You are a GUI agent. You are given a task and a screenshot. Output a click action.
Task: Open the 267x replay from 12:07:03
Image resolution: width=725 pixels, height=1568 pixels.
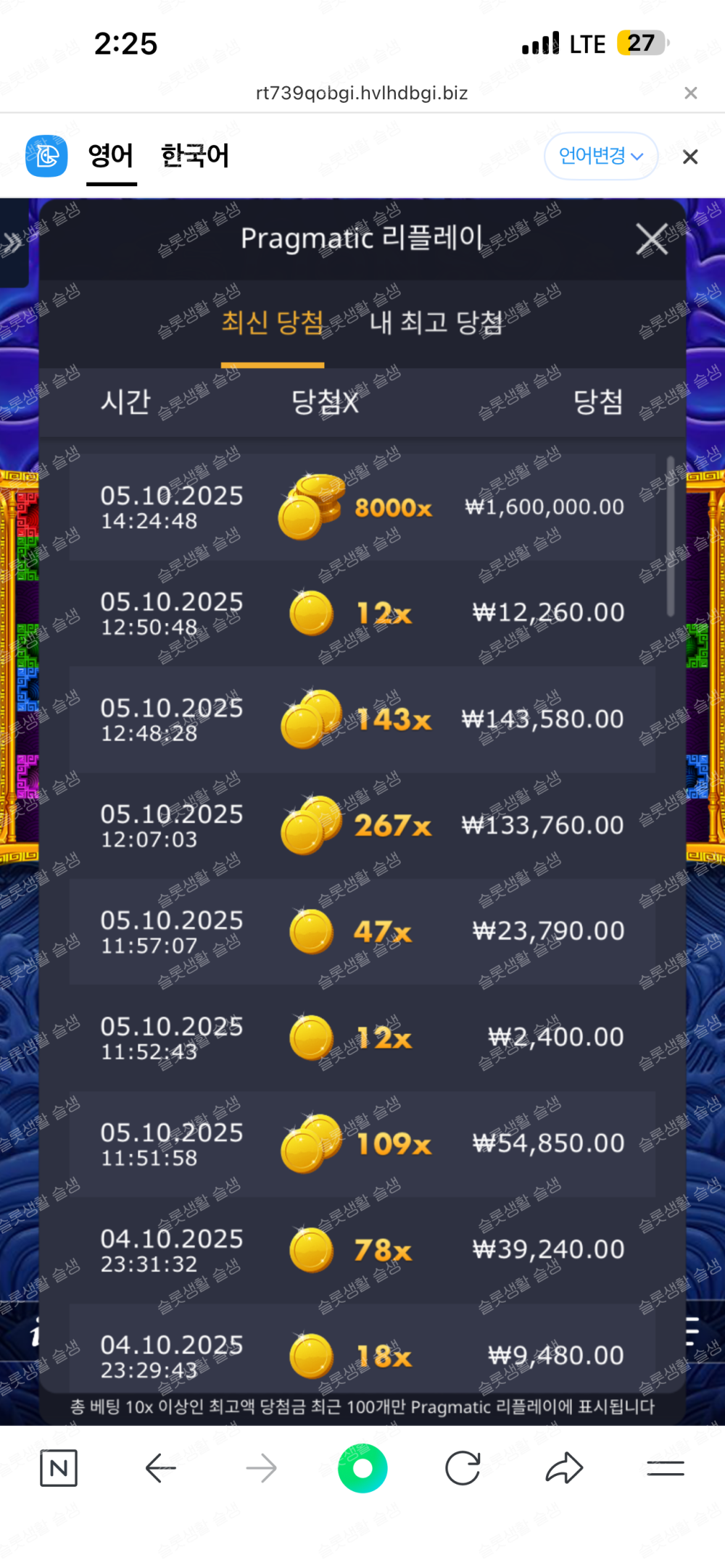(362, 825)
